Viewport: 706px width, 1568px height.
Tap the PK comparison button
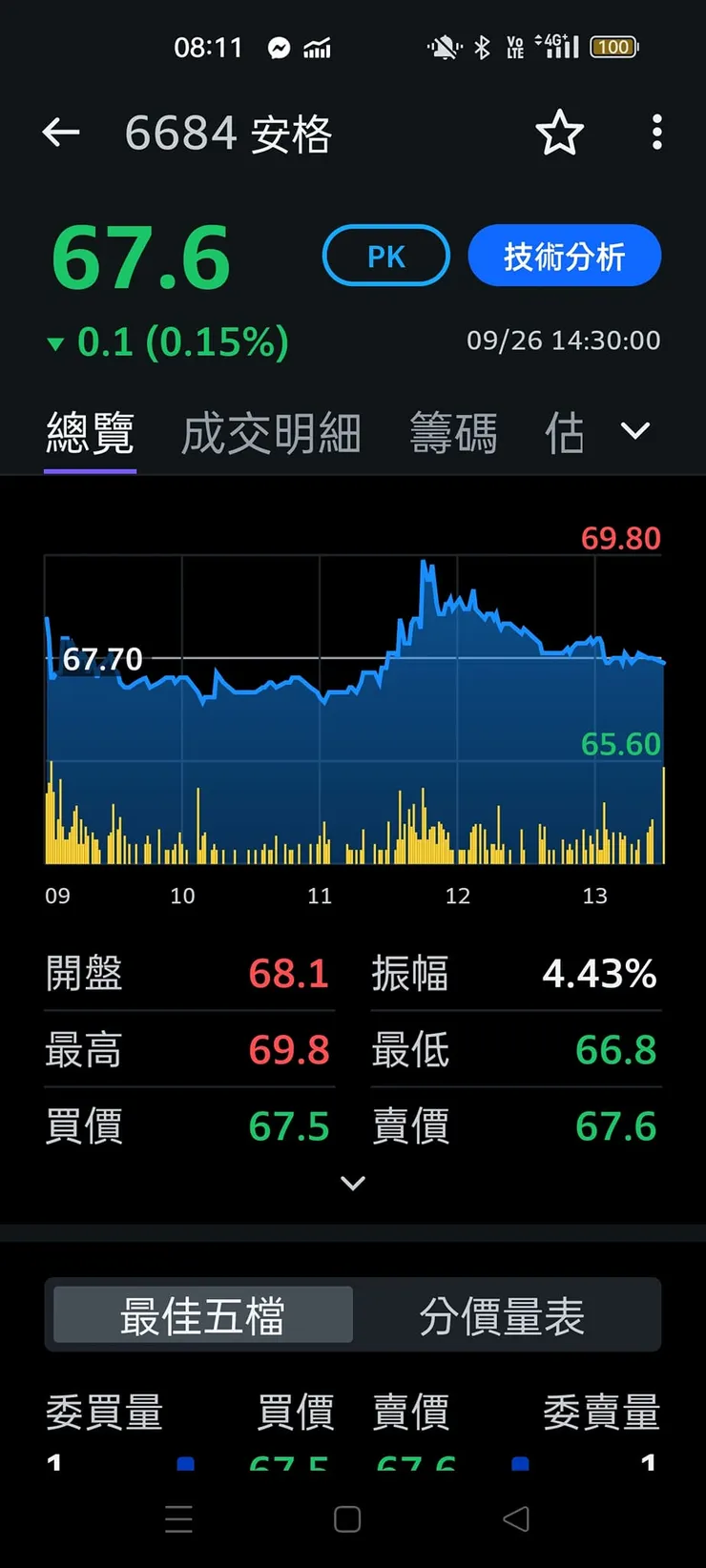(385, 256)
